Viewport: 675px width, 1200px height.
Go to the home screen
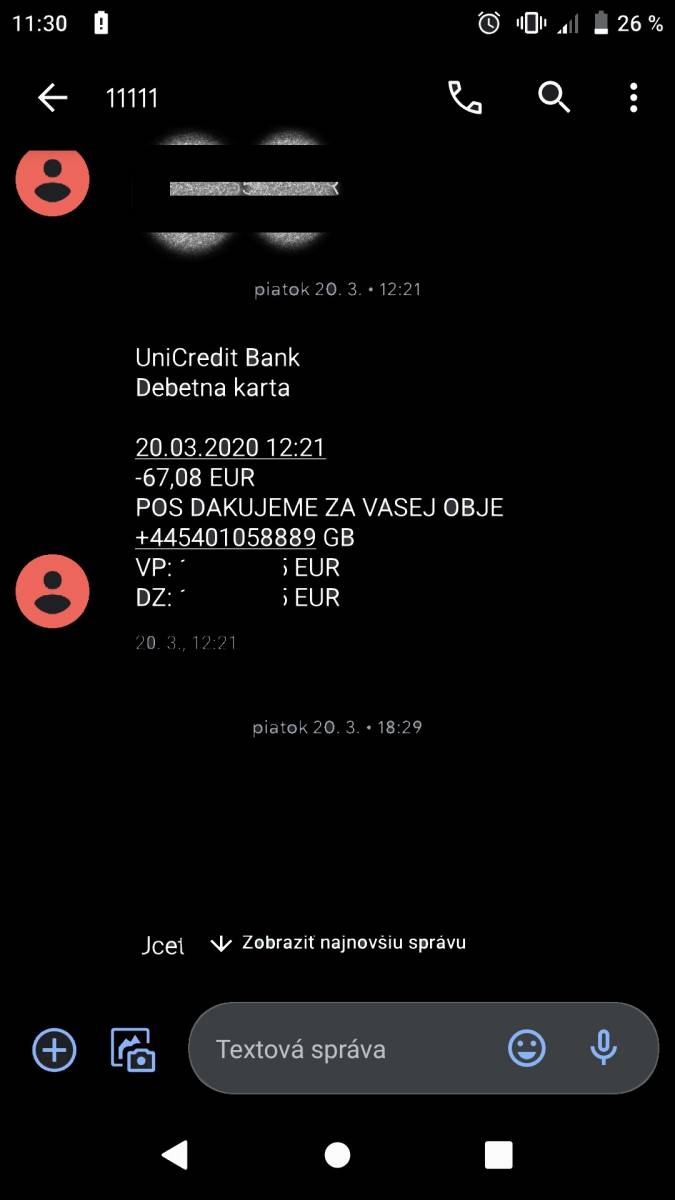click(337, 1155)
